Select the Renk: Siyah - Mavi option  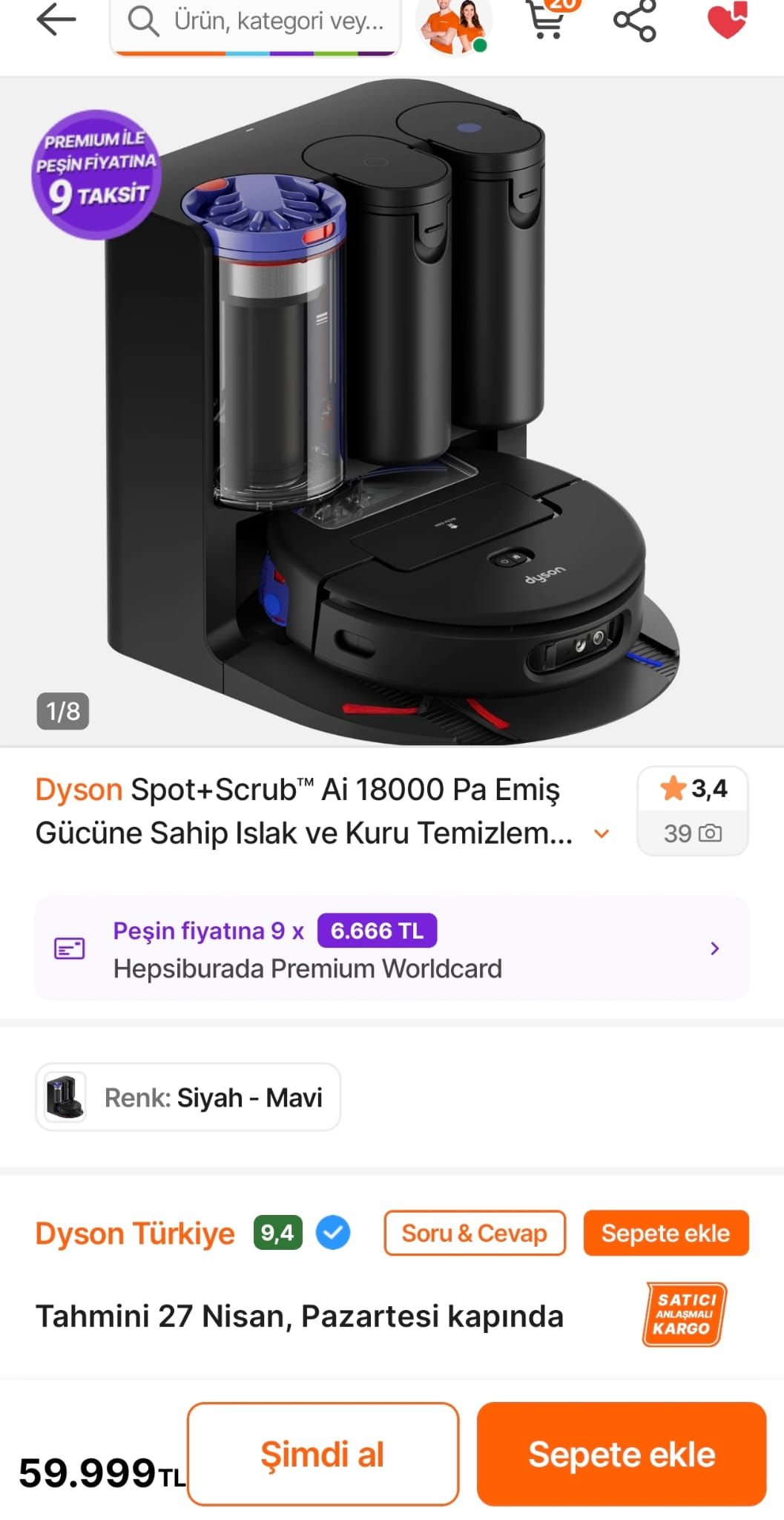tap(188, 1097)
